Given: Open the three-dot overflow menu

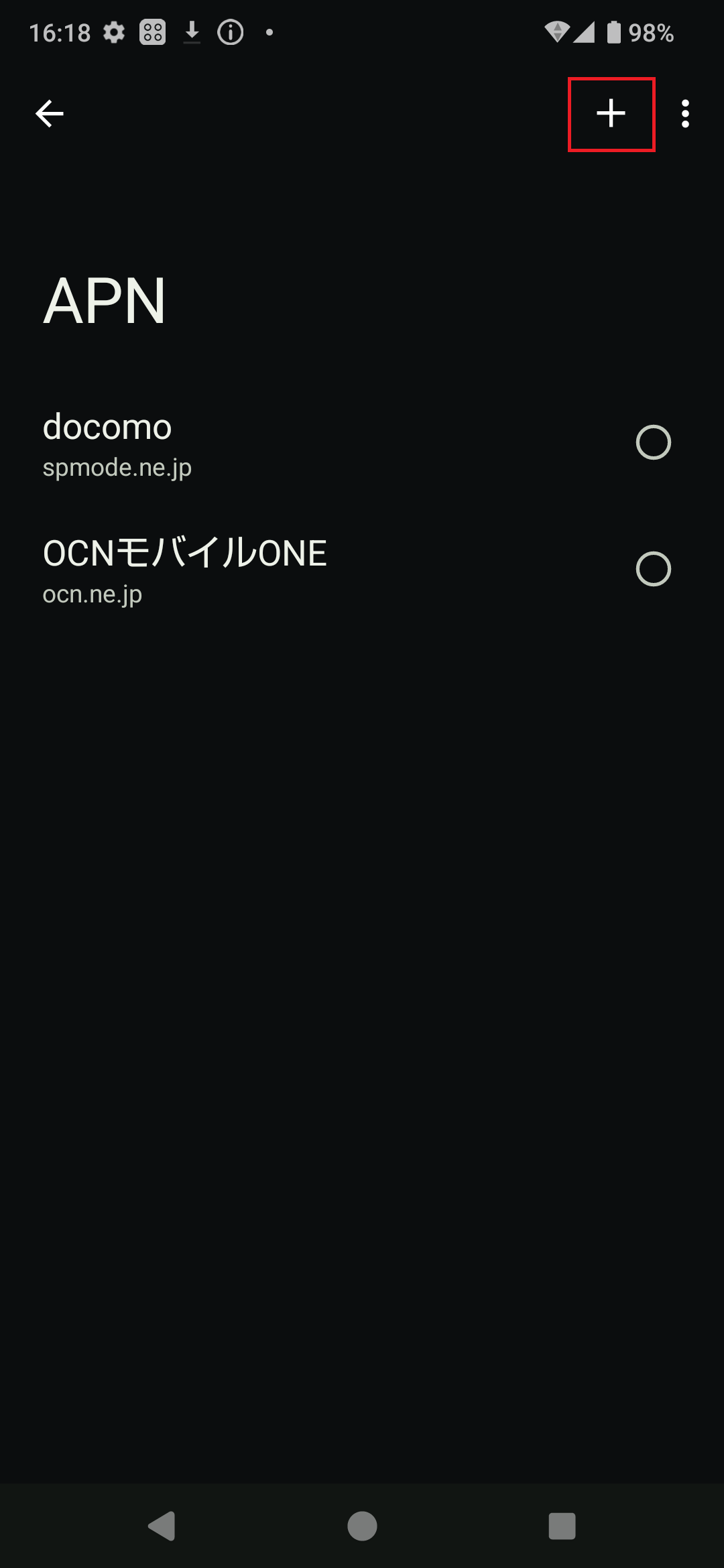Looking at the screenshot, I should (685, 114).
